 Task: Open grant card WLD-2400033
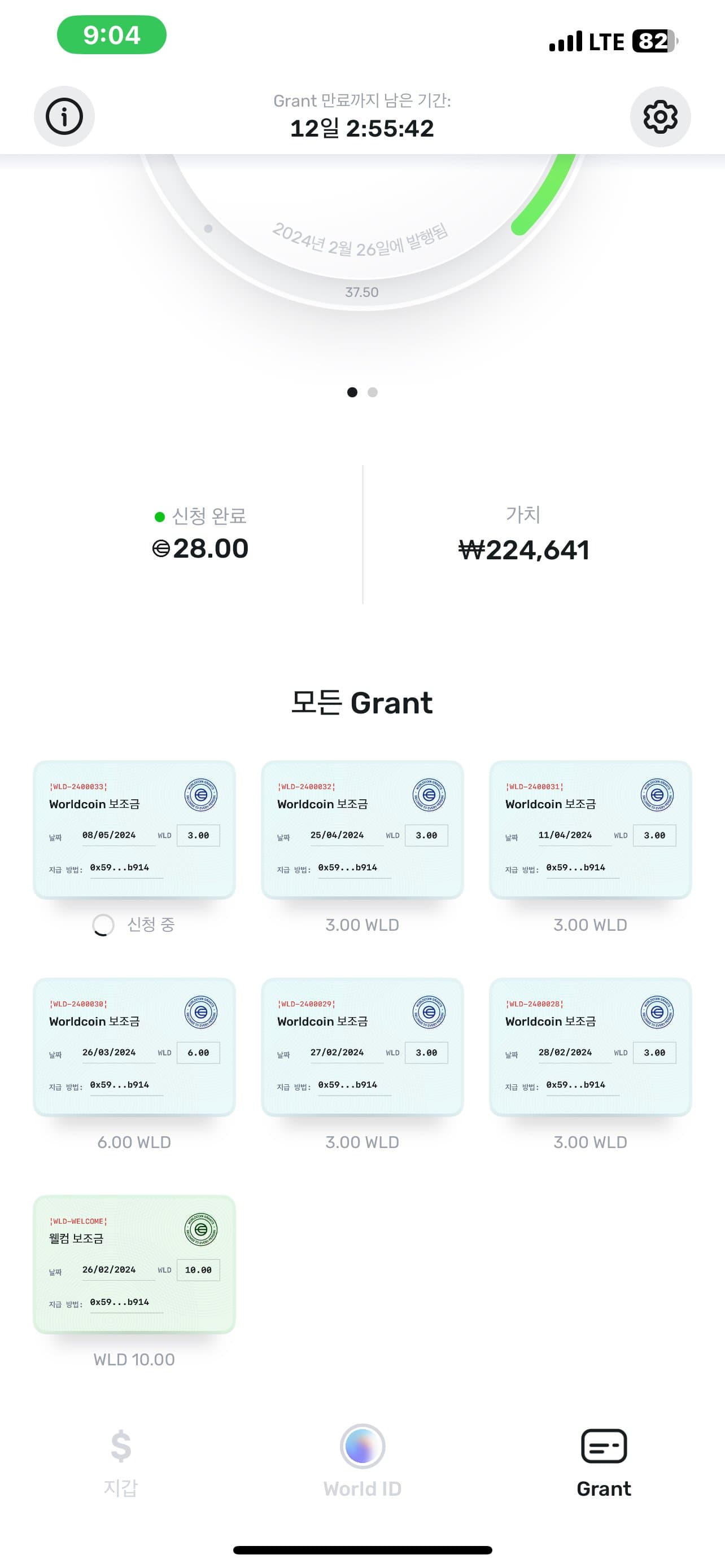(134, 830)
